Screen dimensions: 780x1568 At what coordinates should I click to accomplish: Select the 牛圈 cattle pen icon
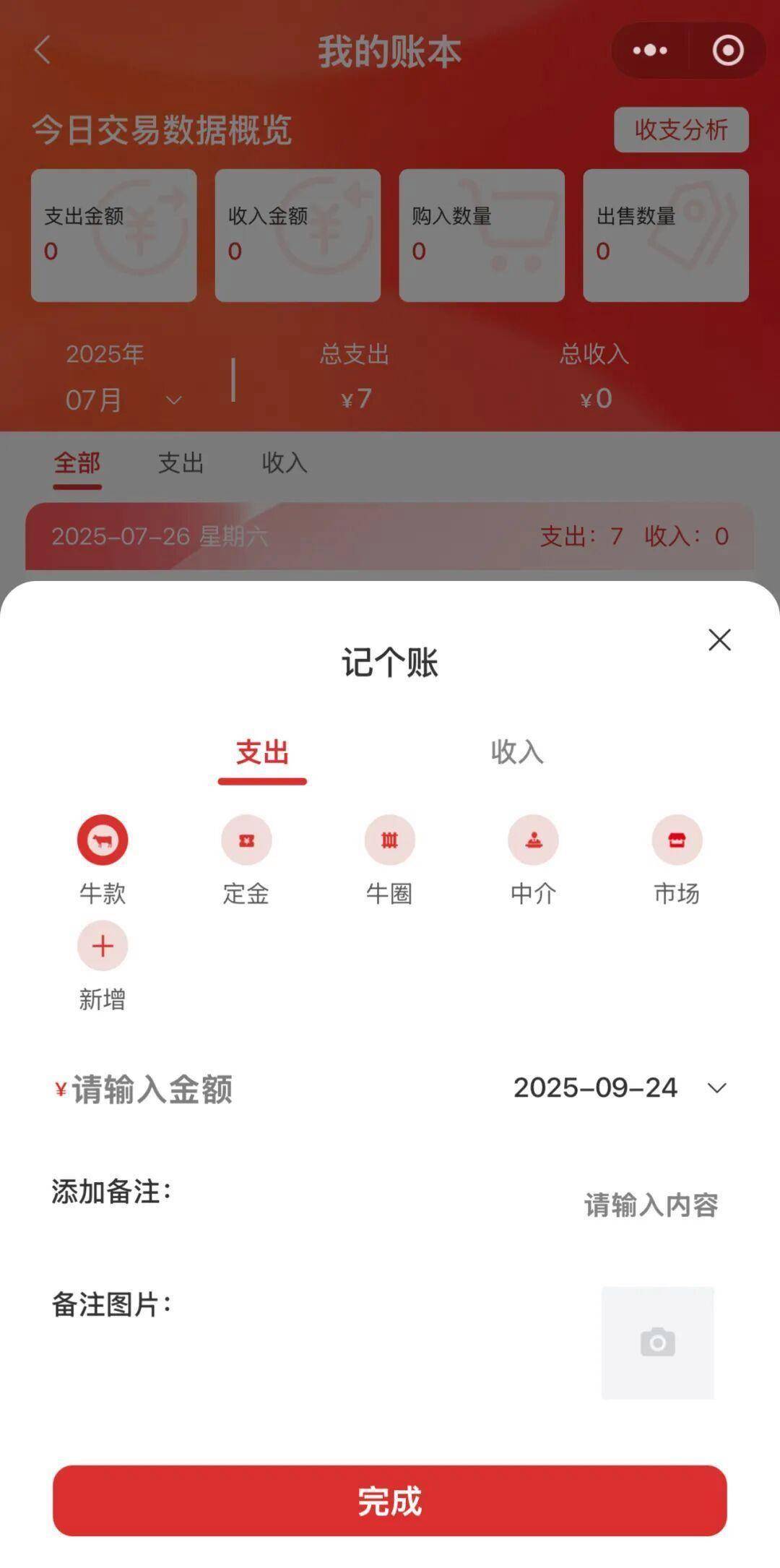pyautogui.click(x=389, y=840)
